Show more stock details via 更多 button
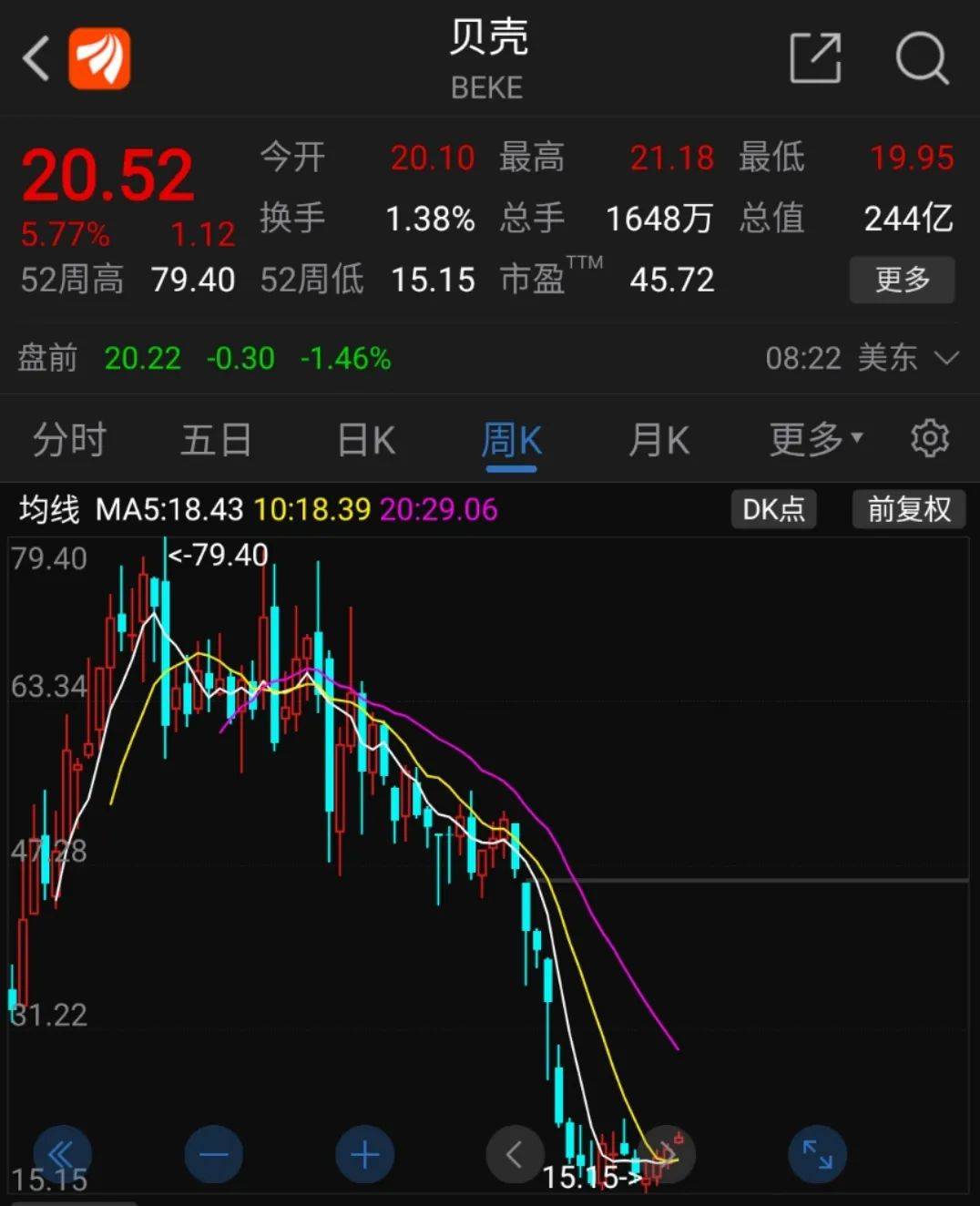 click(902, 280)
